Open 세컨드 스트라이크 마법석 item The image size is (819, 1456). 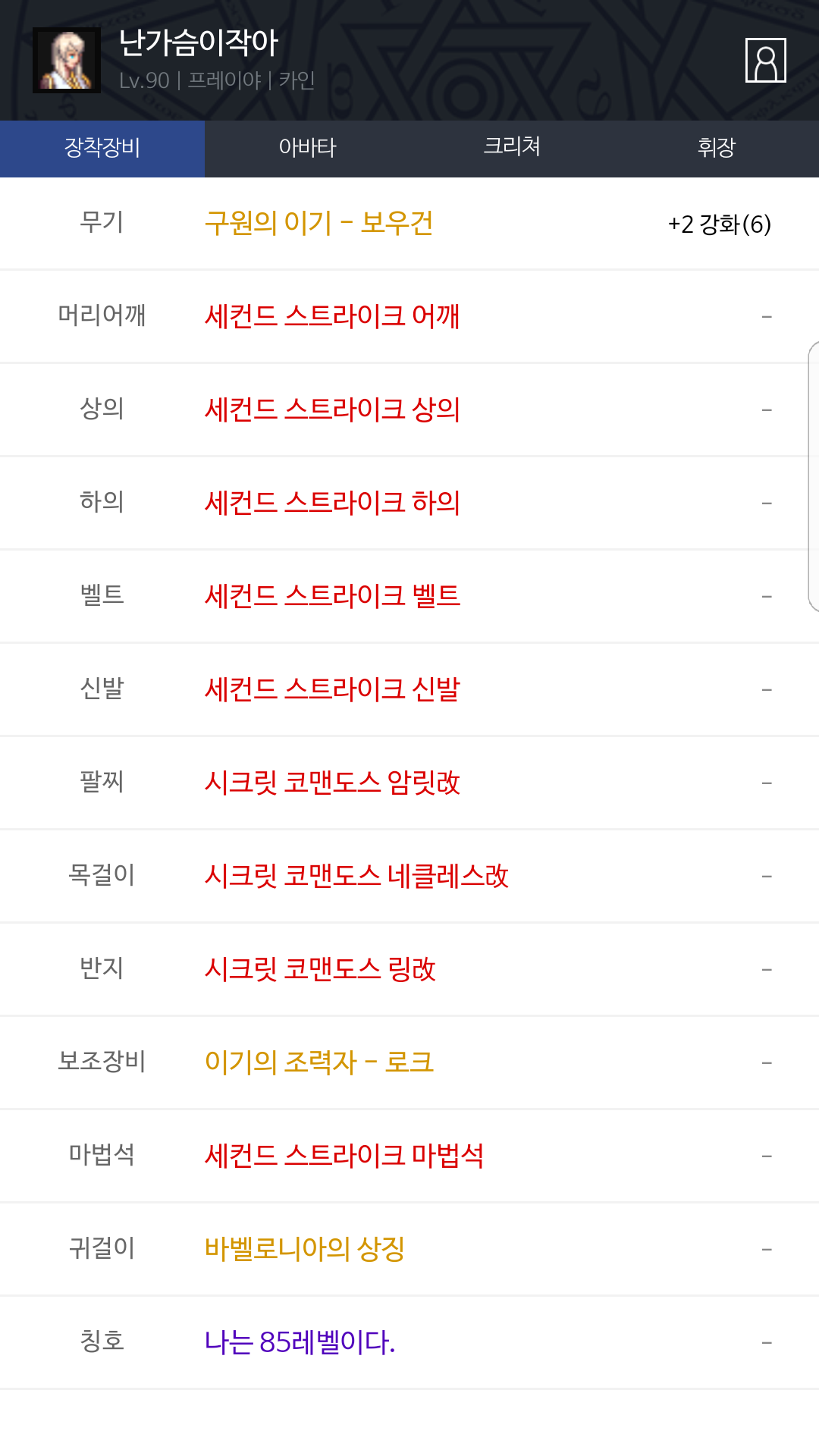344,1156
